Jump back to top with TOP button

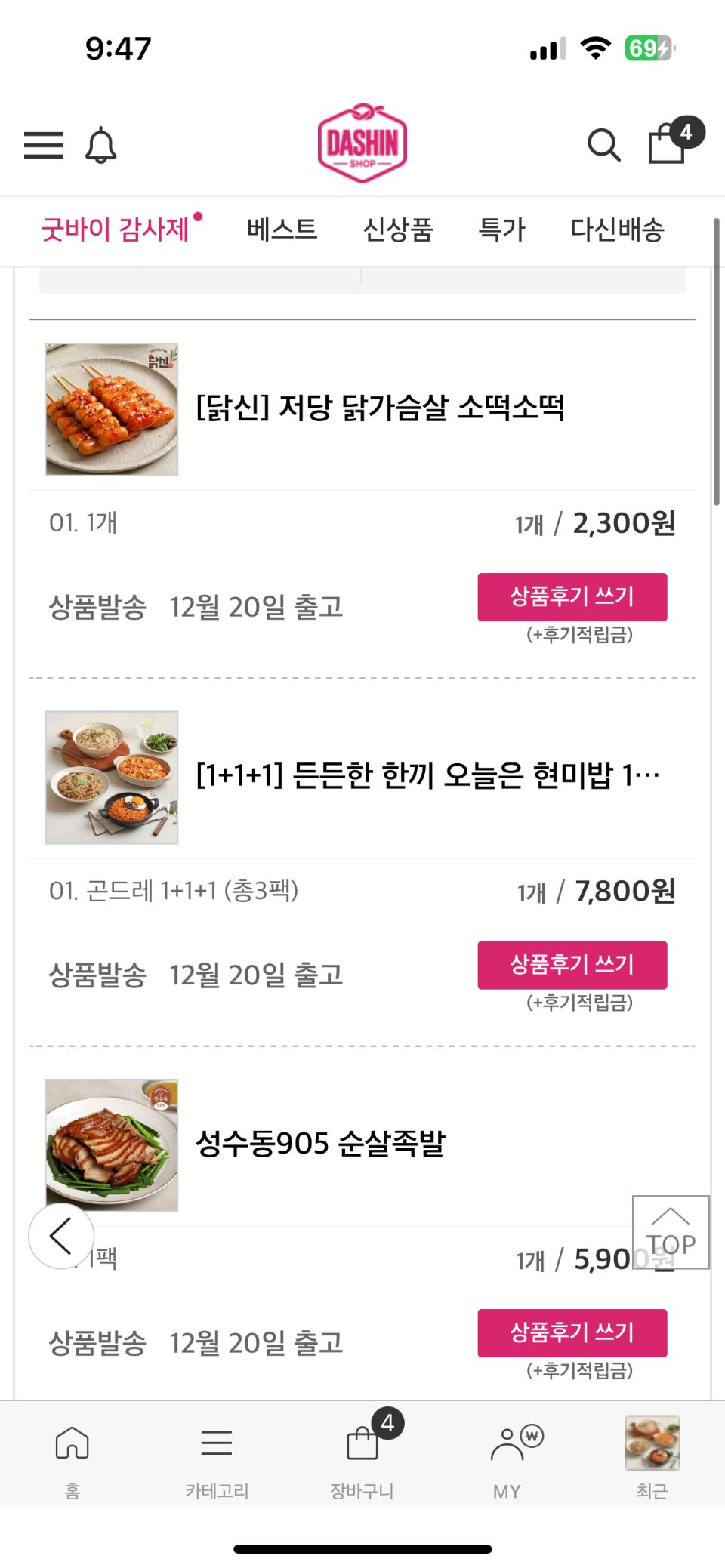[x=671, y=1232]
